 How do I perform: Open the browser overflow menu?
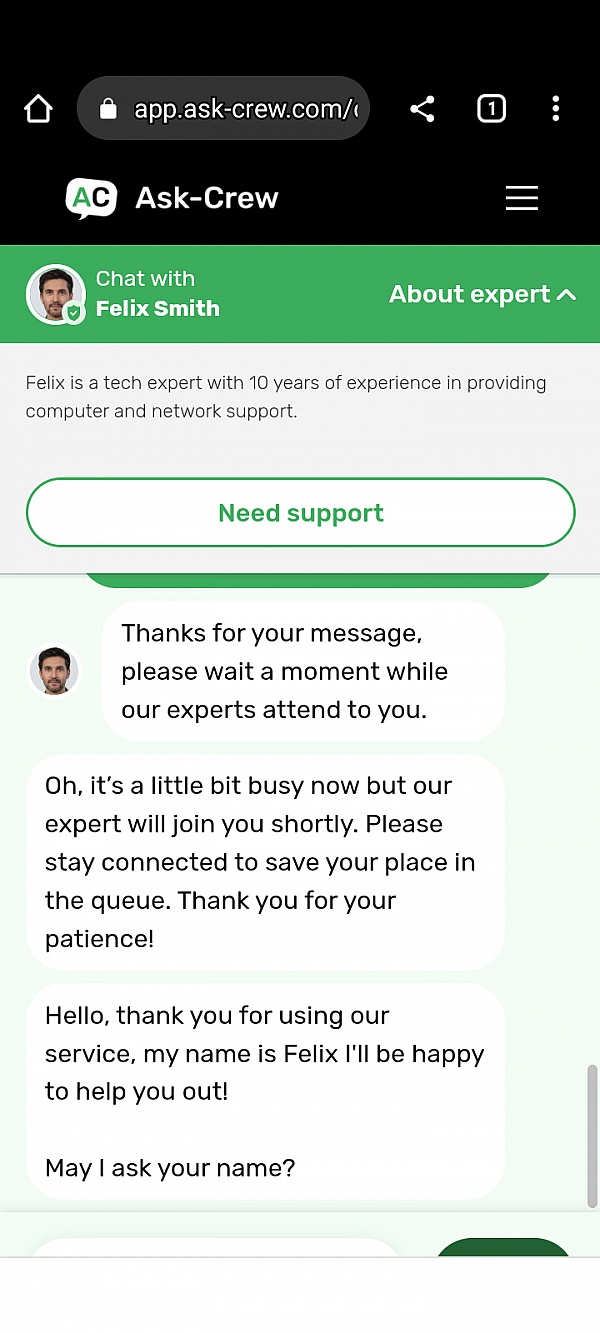pos(556,109)
